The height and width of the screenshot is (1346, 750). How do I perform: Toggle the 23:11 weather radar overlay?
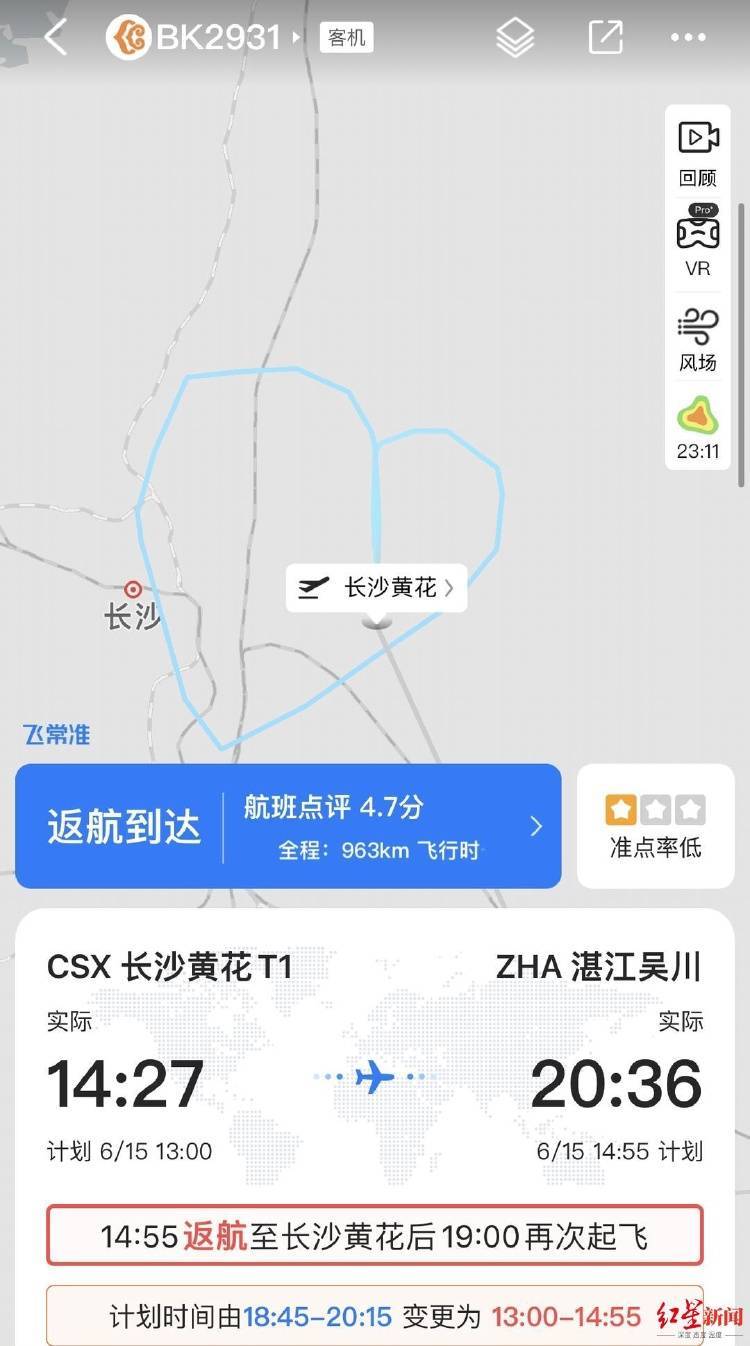point(697,425)
